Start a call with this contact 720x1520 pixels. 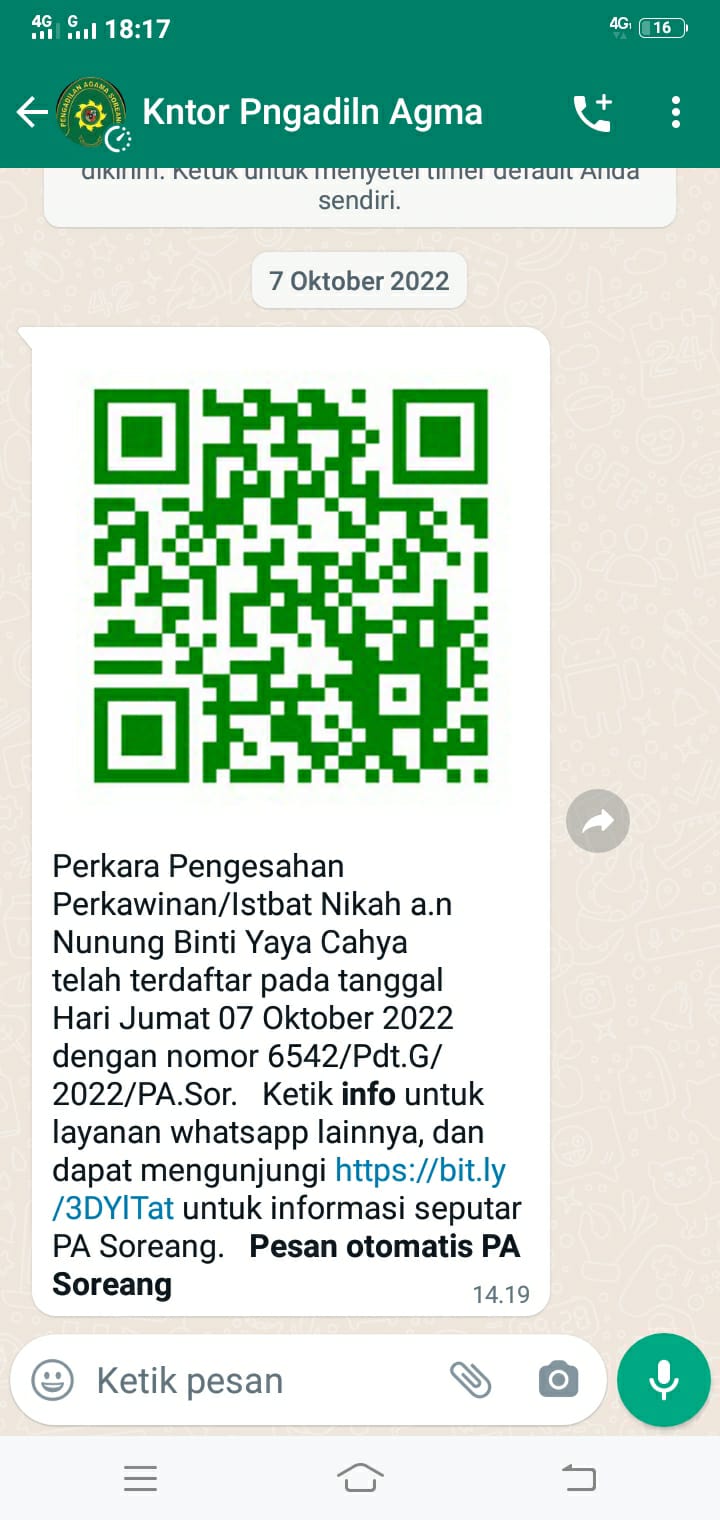[x=592, y=113]
